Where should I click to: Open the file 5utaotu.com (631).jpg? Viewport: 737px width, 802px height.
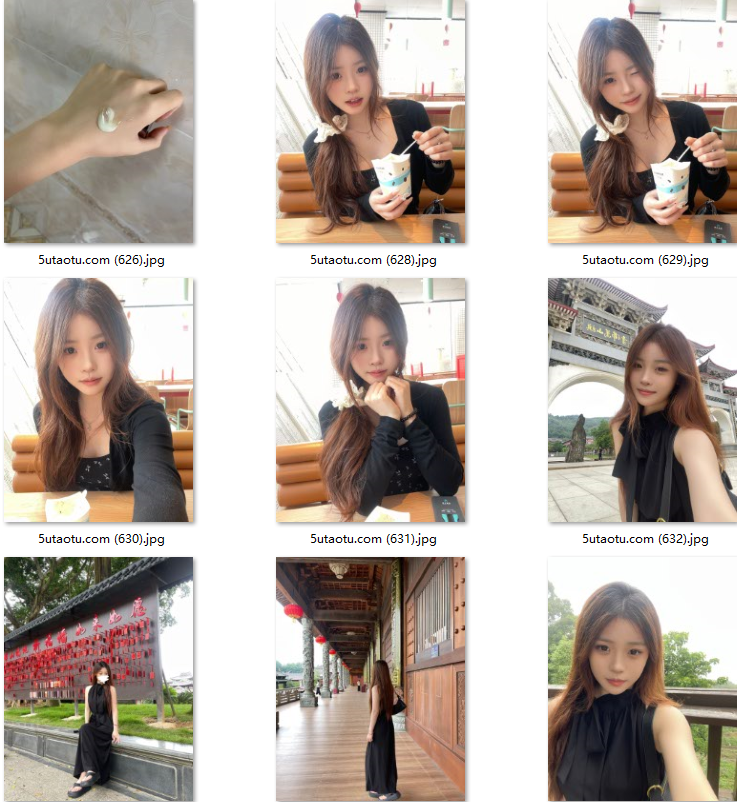click(371, 400)
